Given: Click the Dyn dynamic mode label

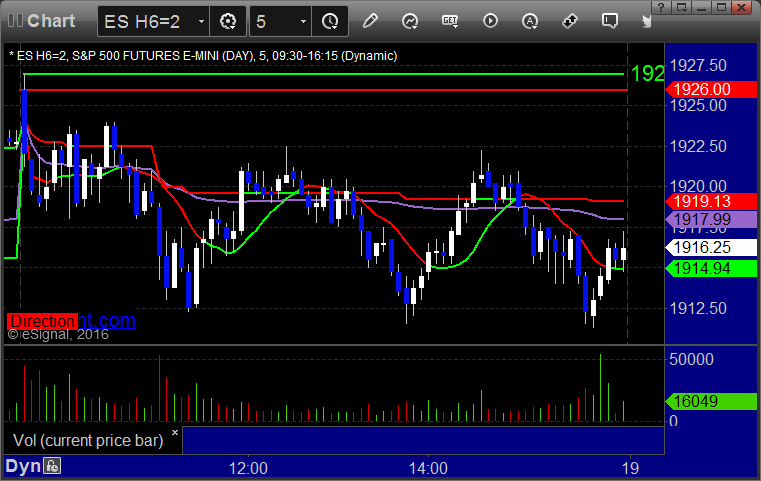Looking at the screenshot, I should tap(22, 465).
